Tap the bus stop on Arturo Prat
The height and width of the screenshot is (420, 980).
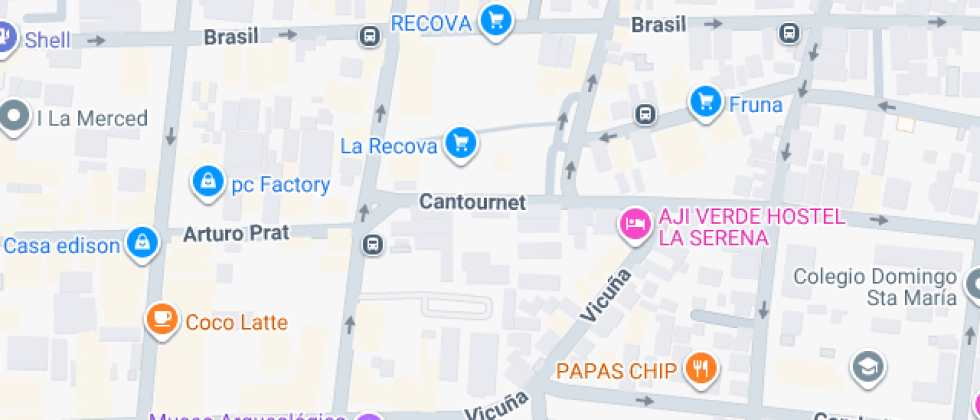pyautogui.click(x=372, y=244)
